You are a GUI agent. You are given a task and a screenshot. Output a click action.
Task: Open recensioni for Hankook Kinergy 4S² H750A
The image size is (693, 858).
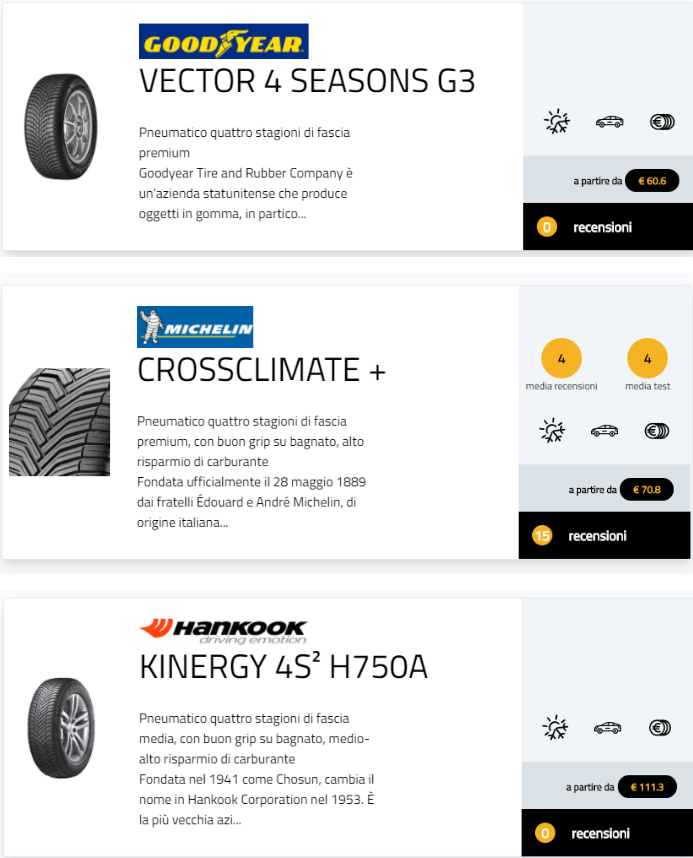coord(600,833)
